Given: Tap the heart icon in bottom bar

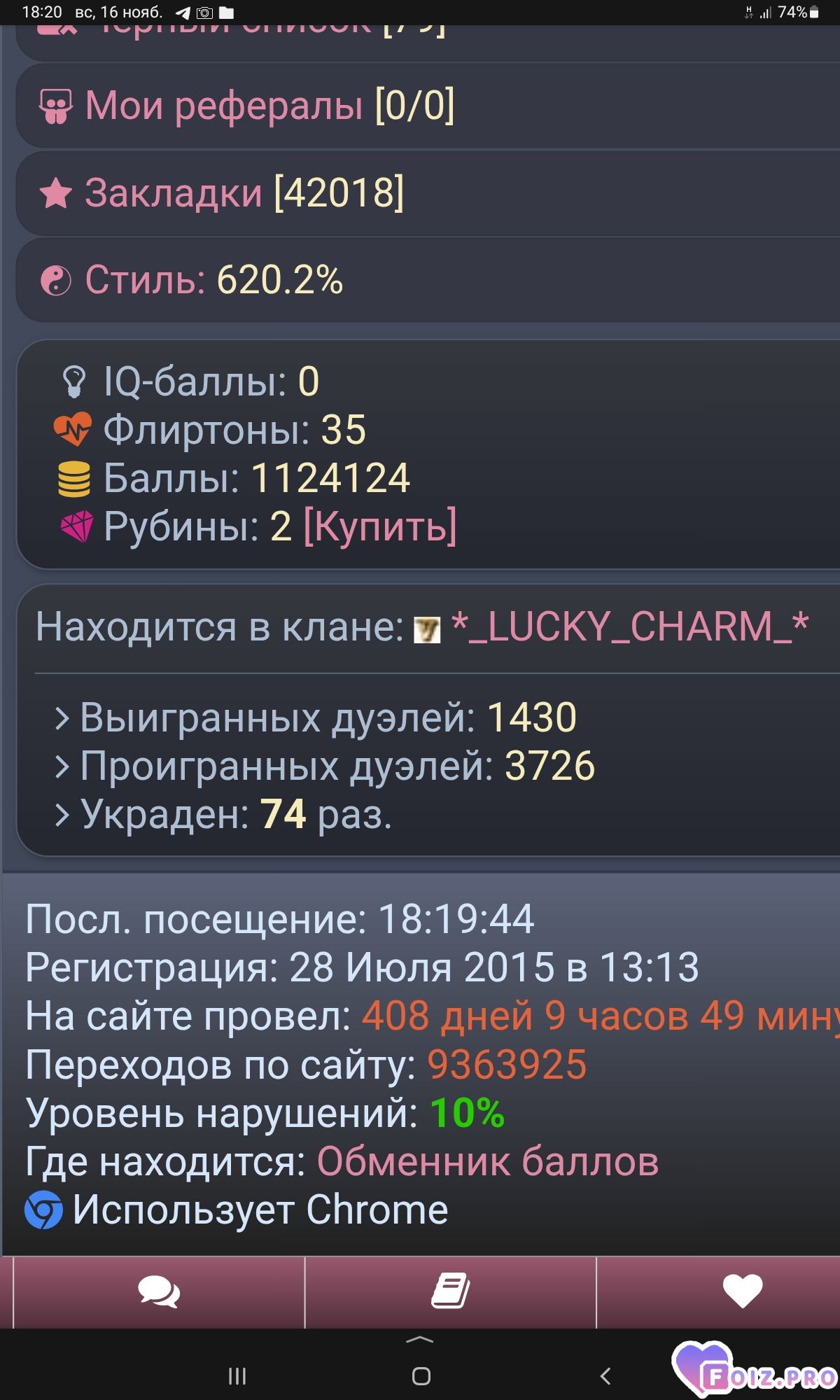Looking at the screenshot, I should (742, 1291).
